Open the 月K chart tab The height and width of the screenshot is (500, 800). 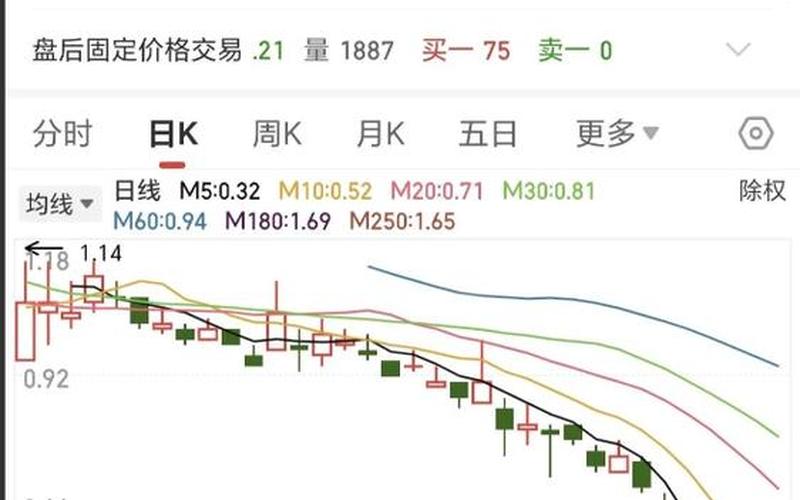point(380,133)
